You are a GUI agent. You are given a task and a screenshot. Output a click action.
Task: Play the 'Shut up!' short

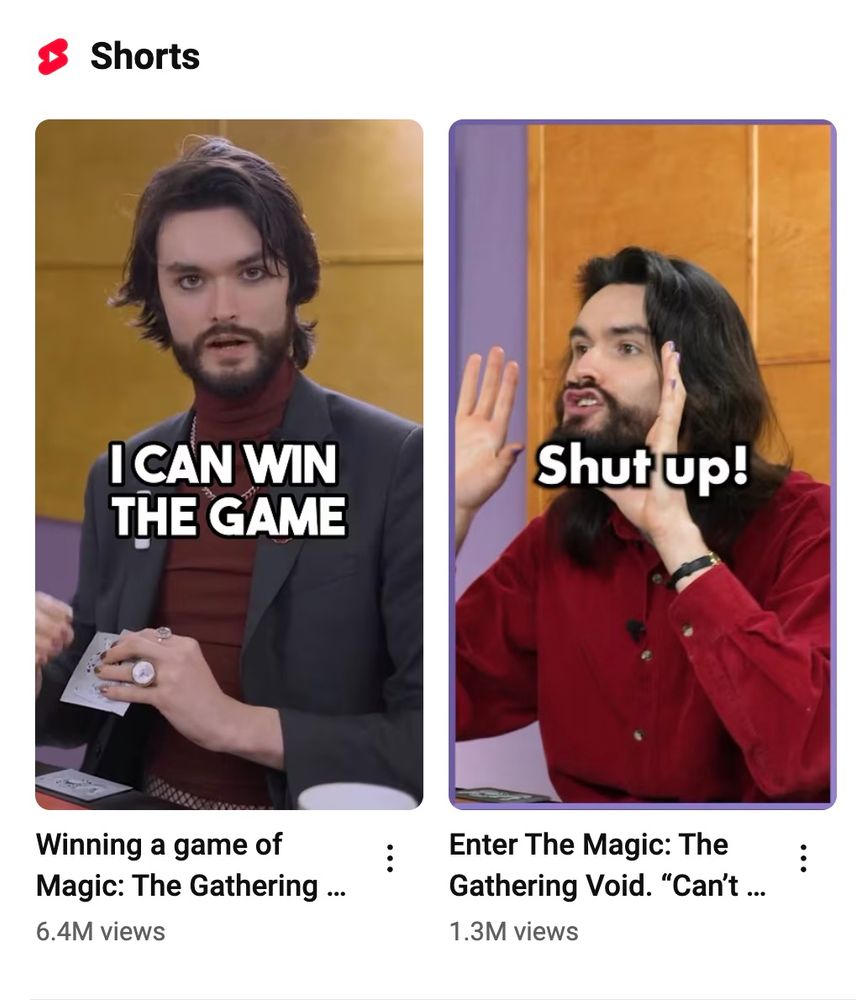[x=642, y=464]
